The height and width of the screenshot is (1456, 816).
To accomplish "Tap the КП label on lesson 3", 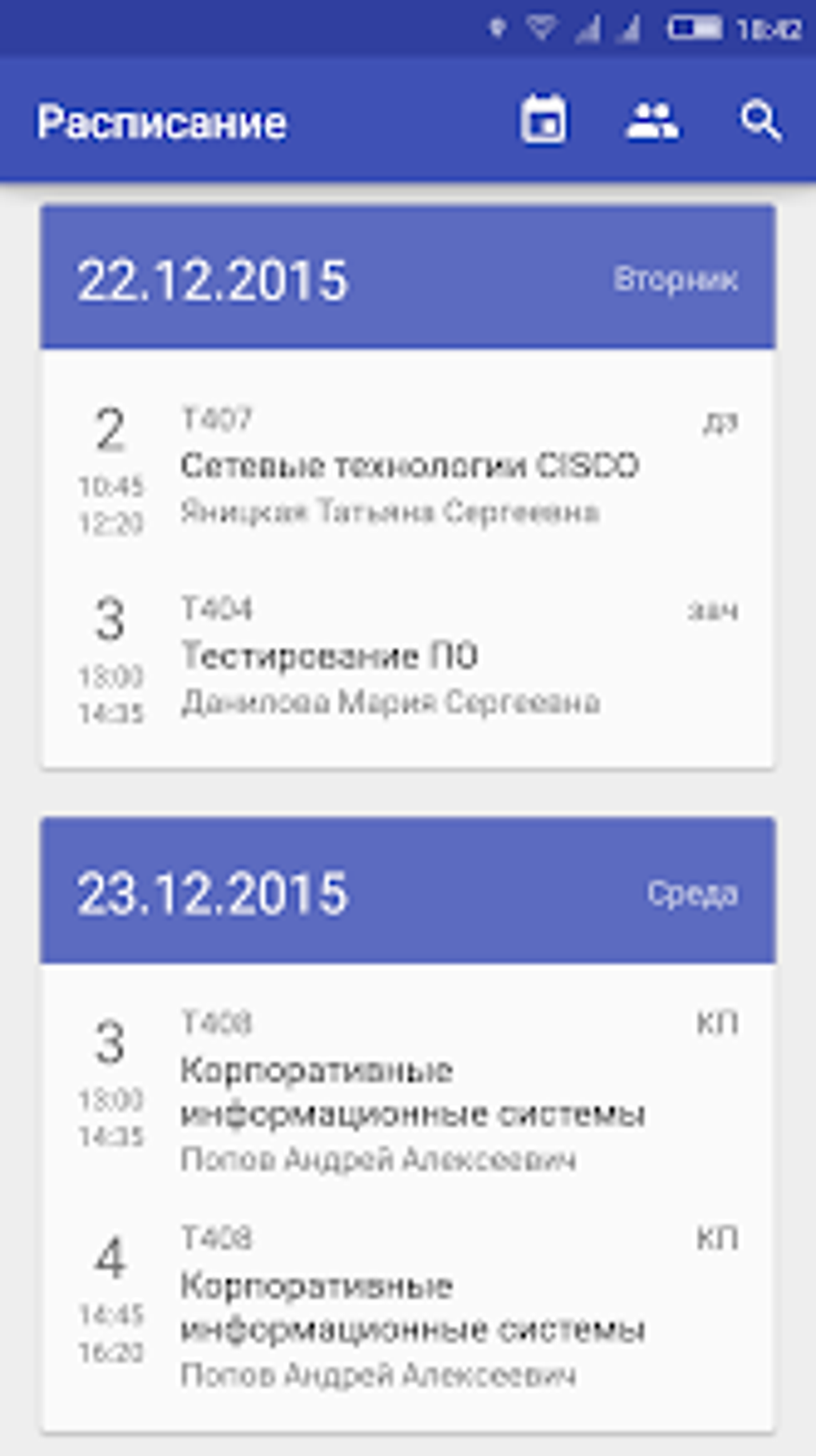I will click(x=718, y=1021).
